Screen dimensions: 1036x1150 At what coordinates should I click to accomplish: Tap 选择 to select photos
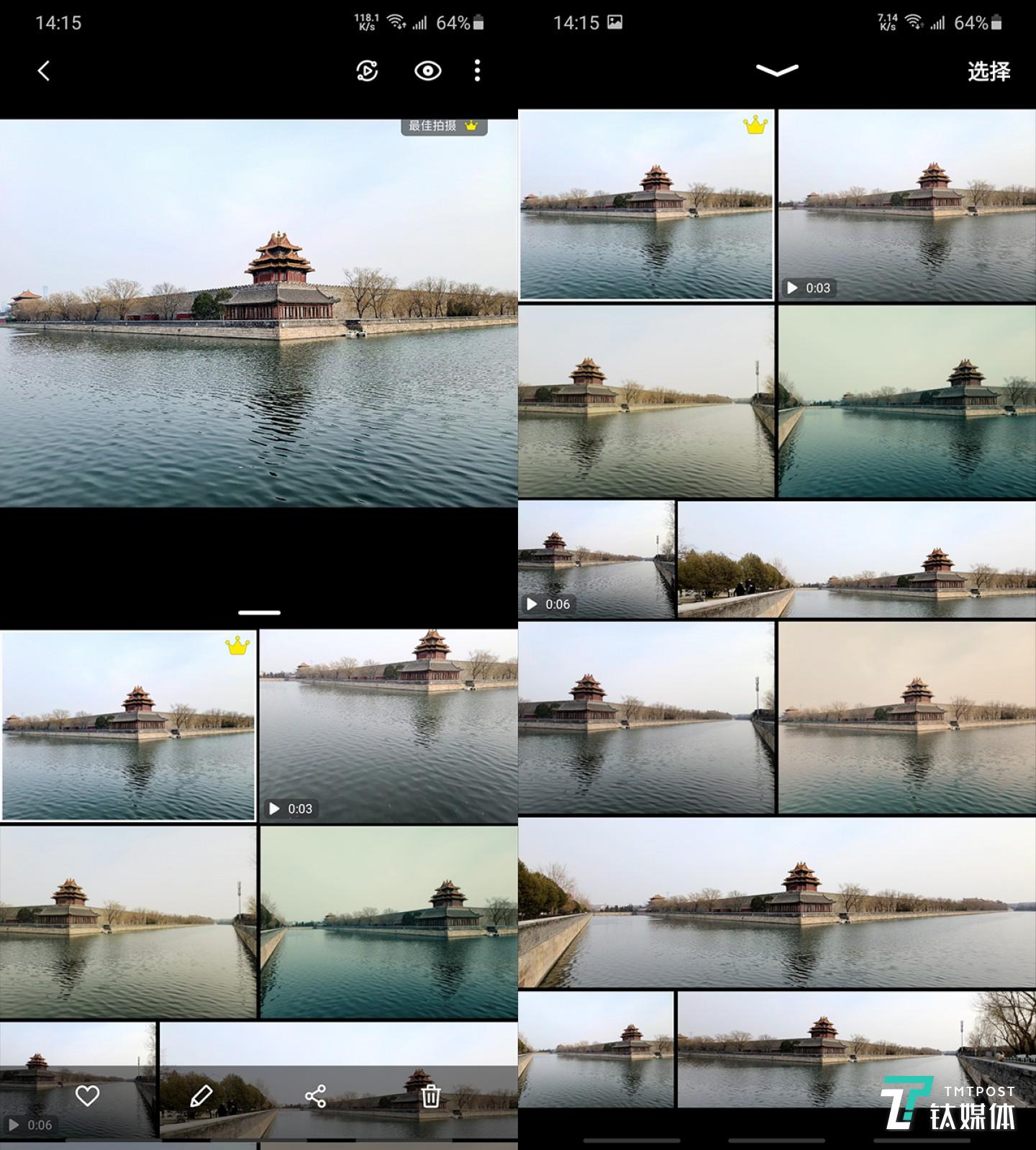989,71
